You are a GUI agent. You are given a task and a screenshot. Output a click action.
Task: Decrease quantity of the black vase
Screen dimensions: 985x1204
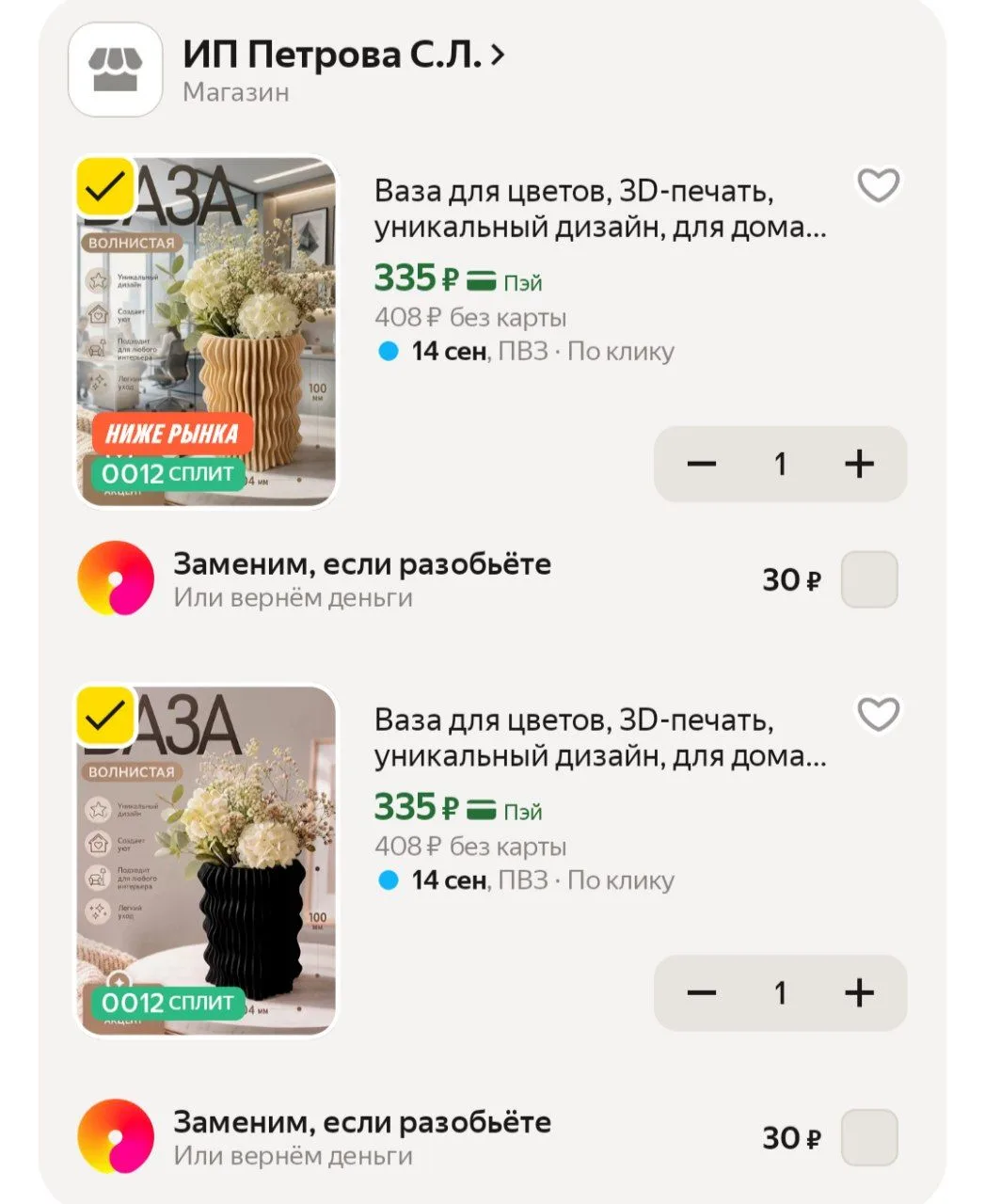click(702, 993)
